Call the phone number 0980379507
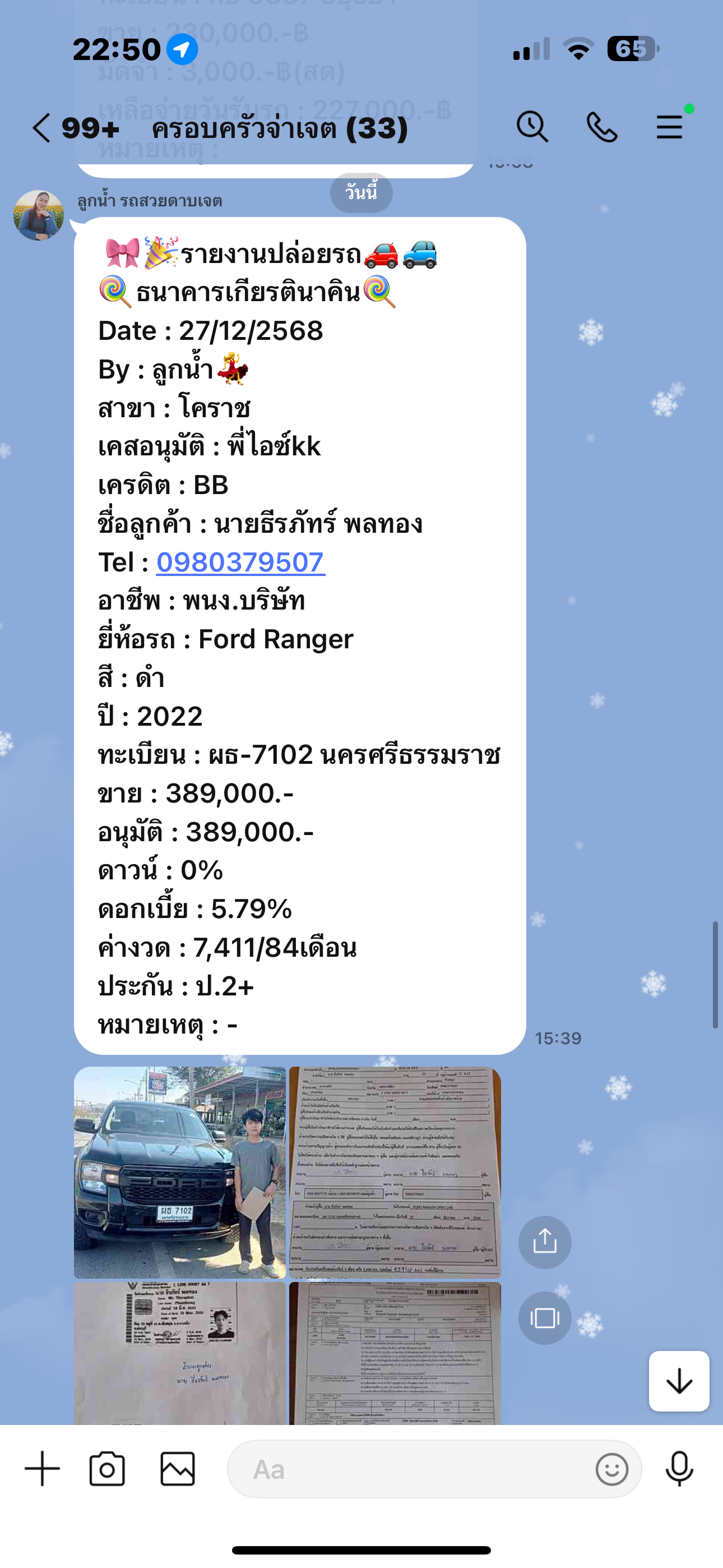Screen dimensions: 723x1568 [x=240, y=562]
